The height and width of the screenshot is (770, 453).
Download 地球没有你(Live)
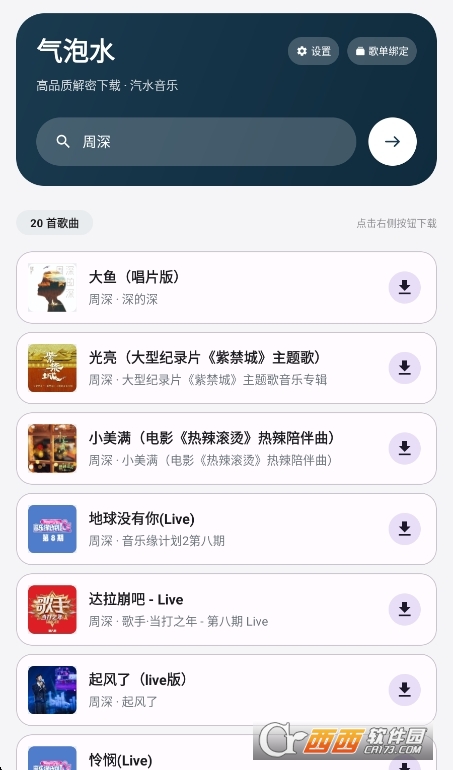[404, 529]
